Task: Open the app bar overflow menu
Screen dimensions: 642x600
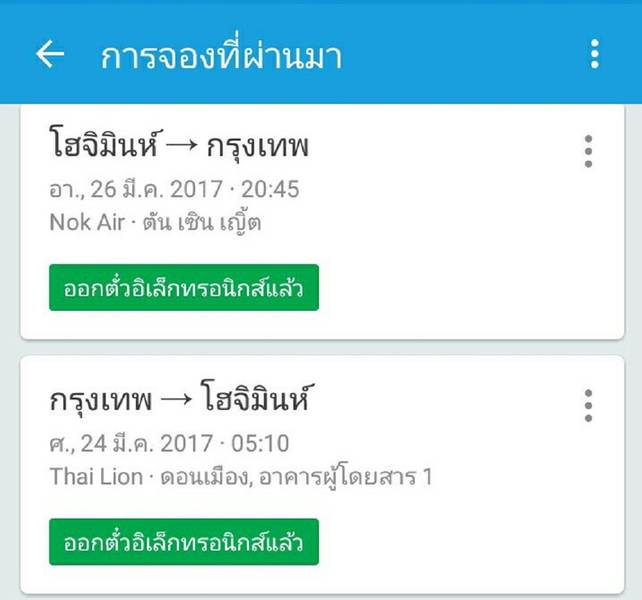Action: [595, 55]
